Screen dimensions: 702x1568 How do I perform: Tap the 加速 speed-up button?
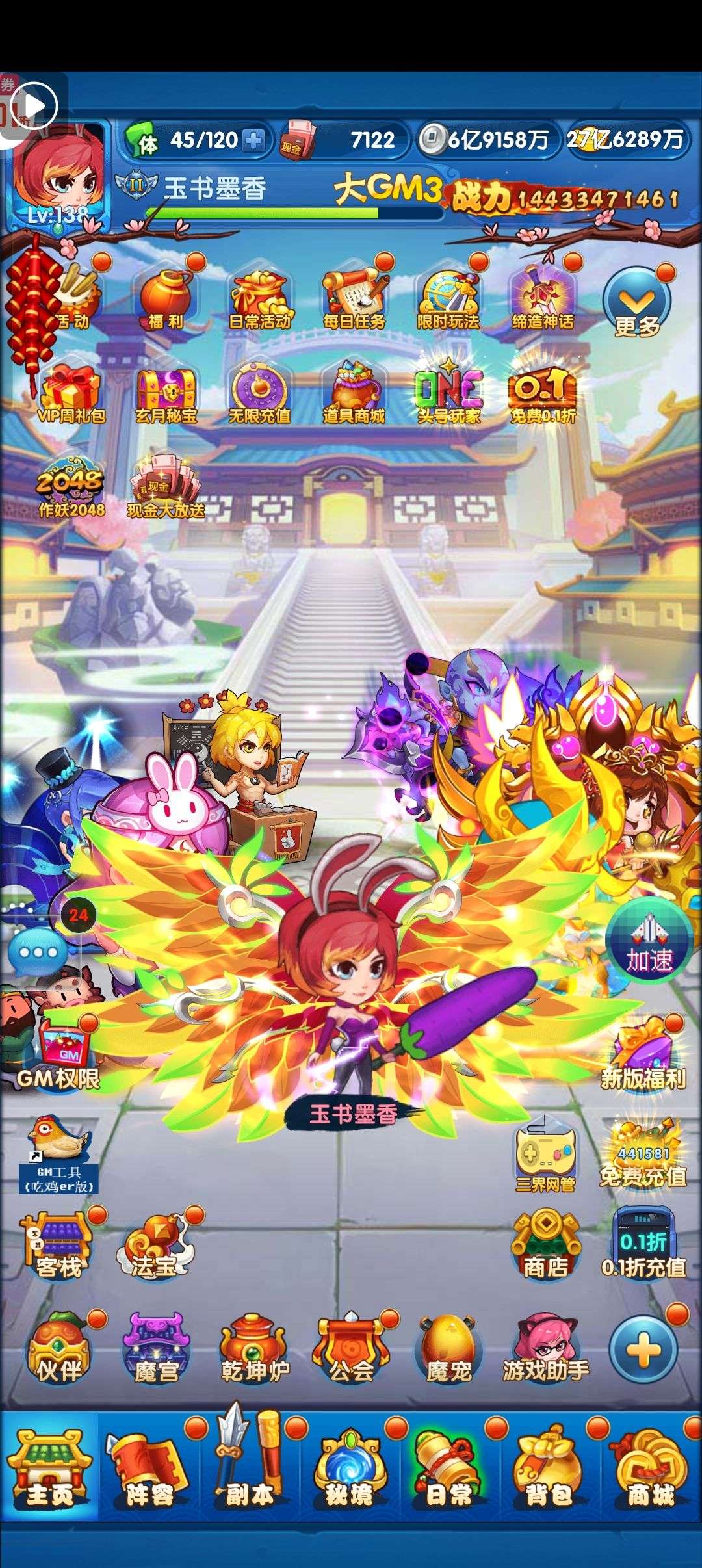[648, 943]
